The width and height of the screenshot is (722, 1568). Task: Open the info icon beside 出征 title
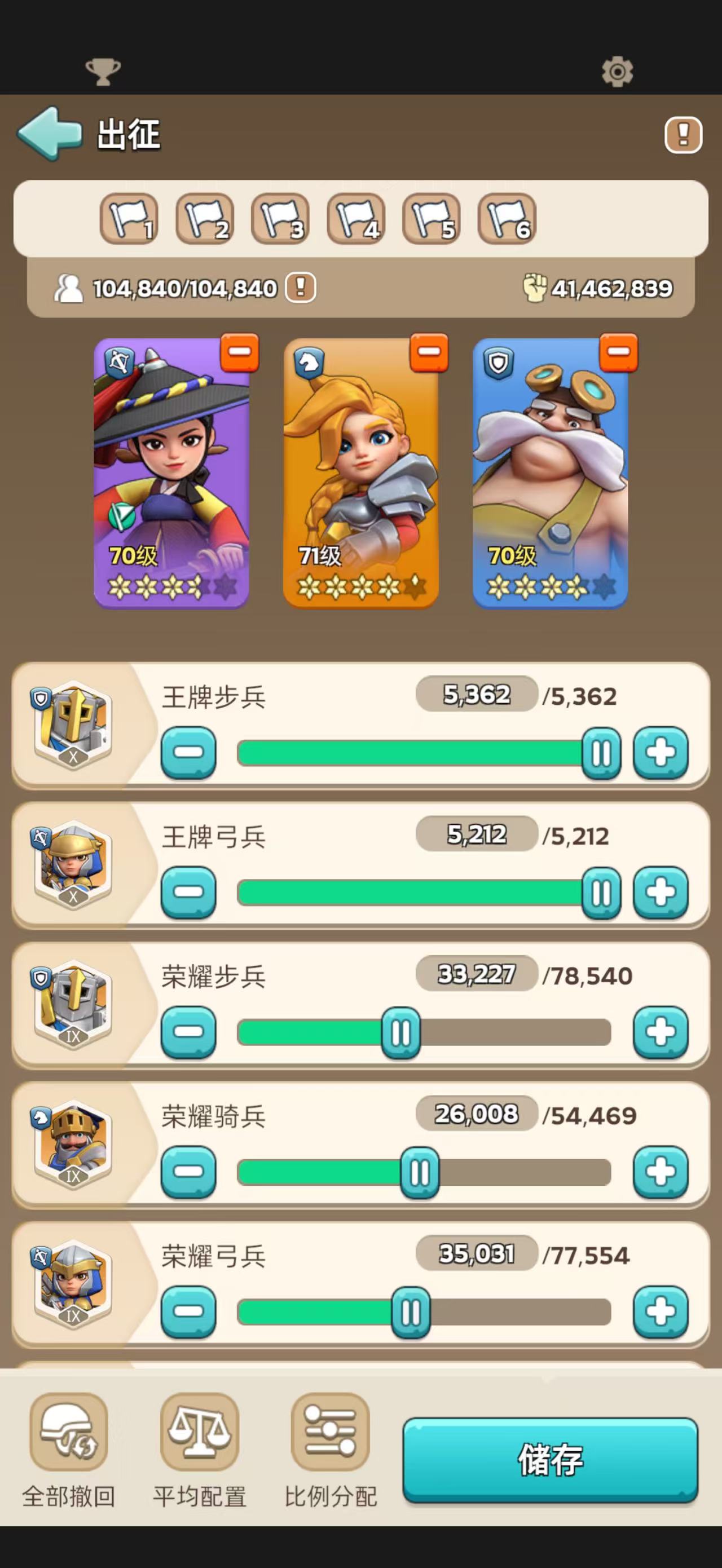click(683, 135)
